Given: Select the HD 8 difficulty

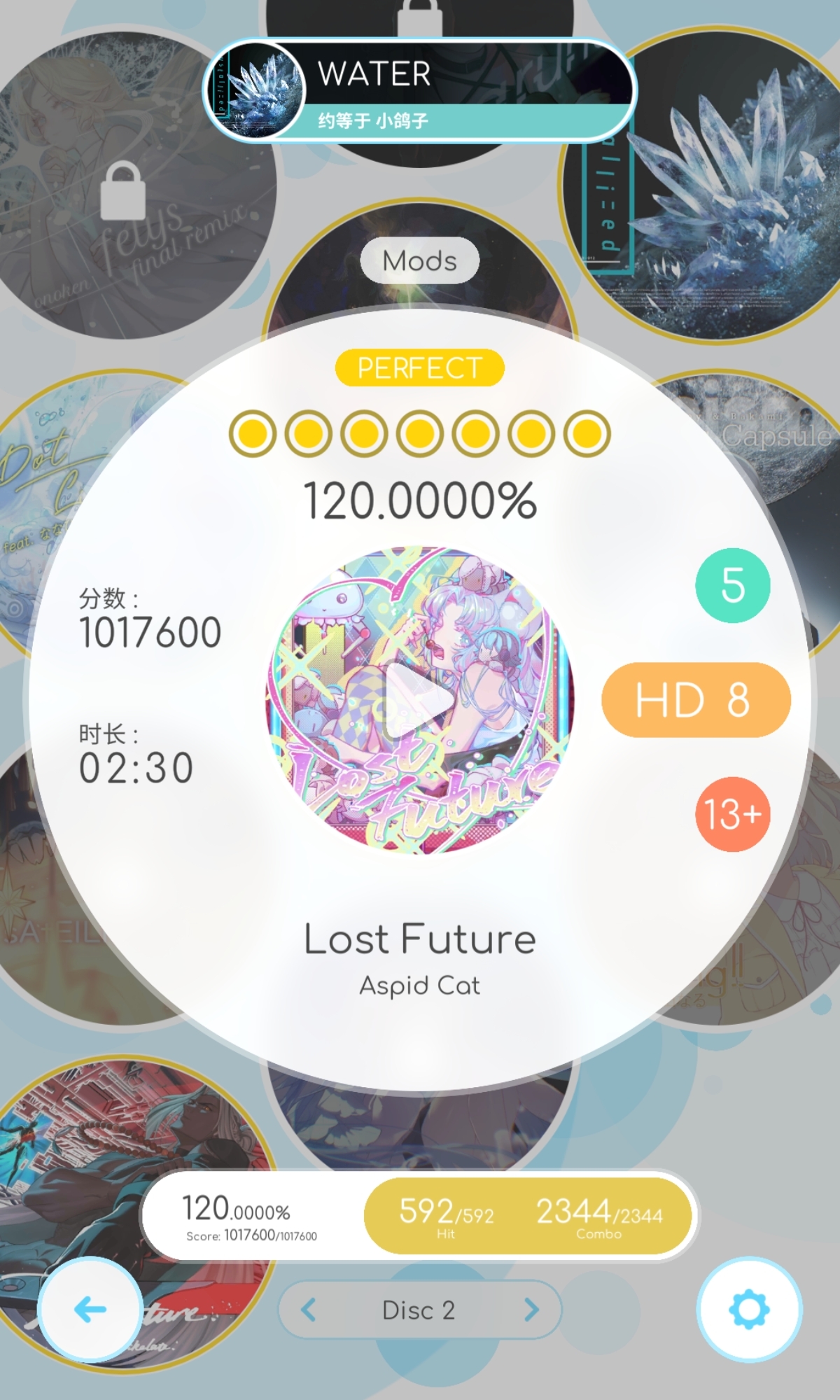Looking at the screenshot, I should (695, 699).
